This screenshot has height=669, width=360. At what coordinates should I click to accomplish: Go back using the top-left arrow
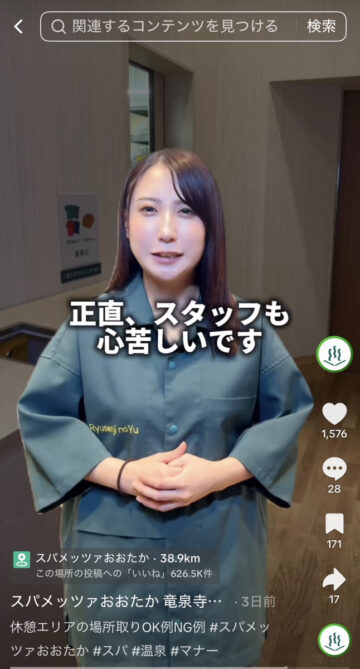(18, 27)
